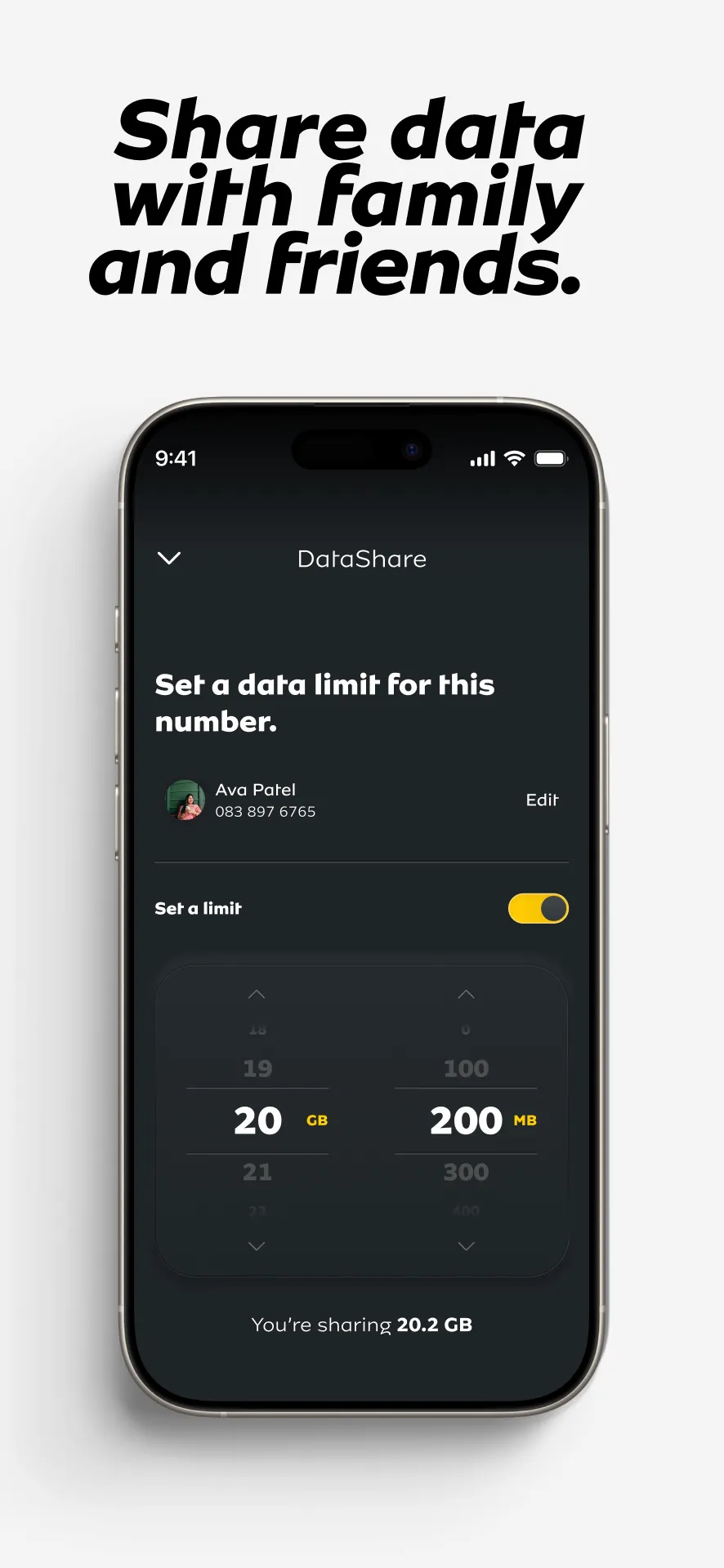Tap the down chevron below the GB picker
Image resolution: width=724 pixels, height=1568 pixels.
(257, 1246)
